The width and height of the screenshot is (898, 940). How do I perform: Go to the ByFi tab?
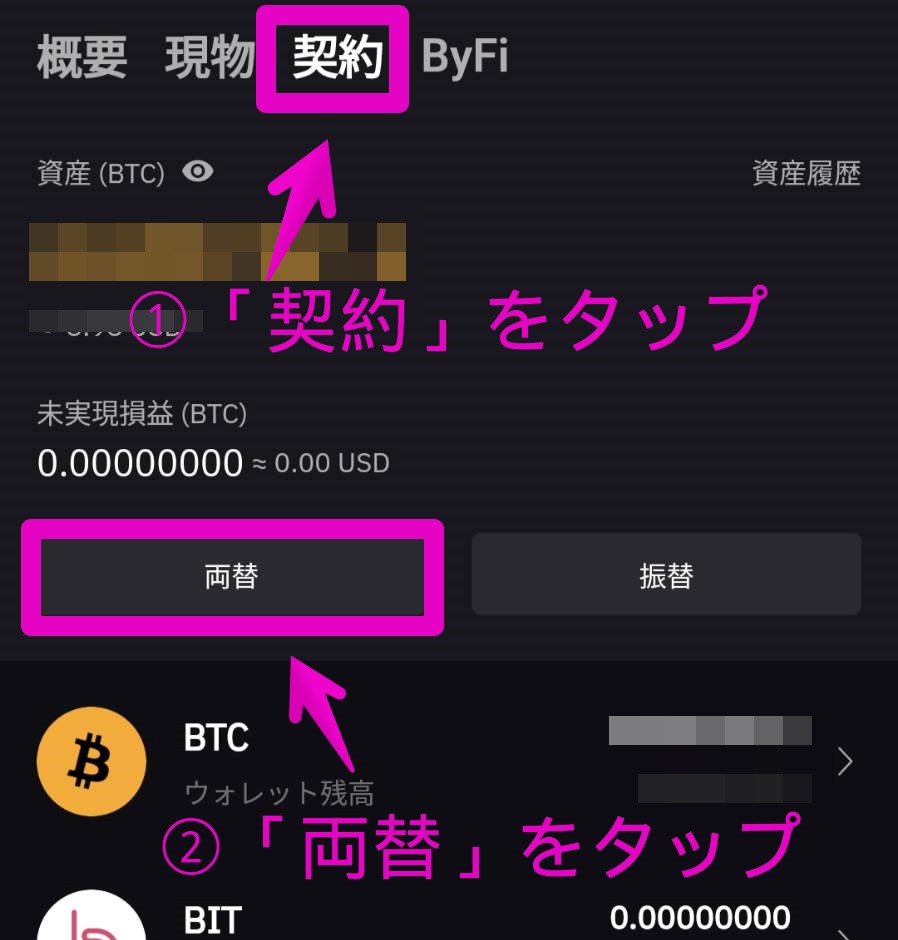pos(465,58)
